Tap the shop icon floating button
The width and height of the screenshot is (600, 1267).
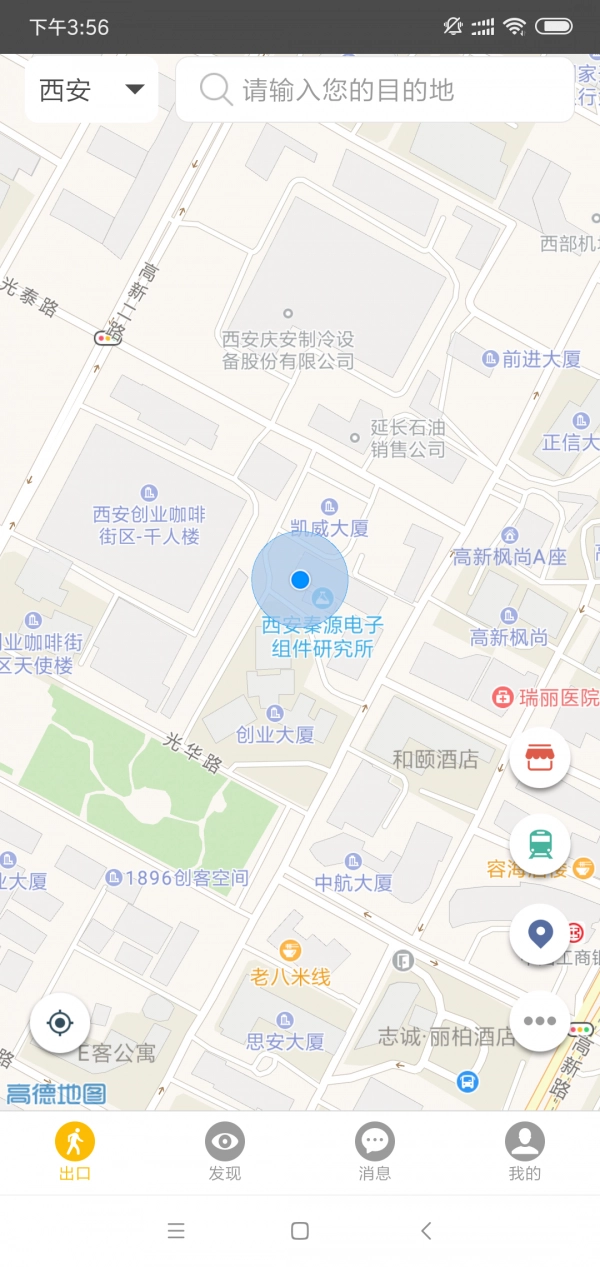tap(540, 757)
